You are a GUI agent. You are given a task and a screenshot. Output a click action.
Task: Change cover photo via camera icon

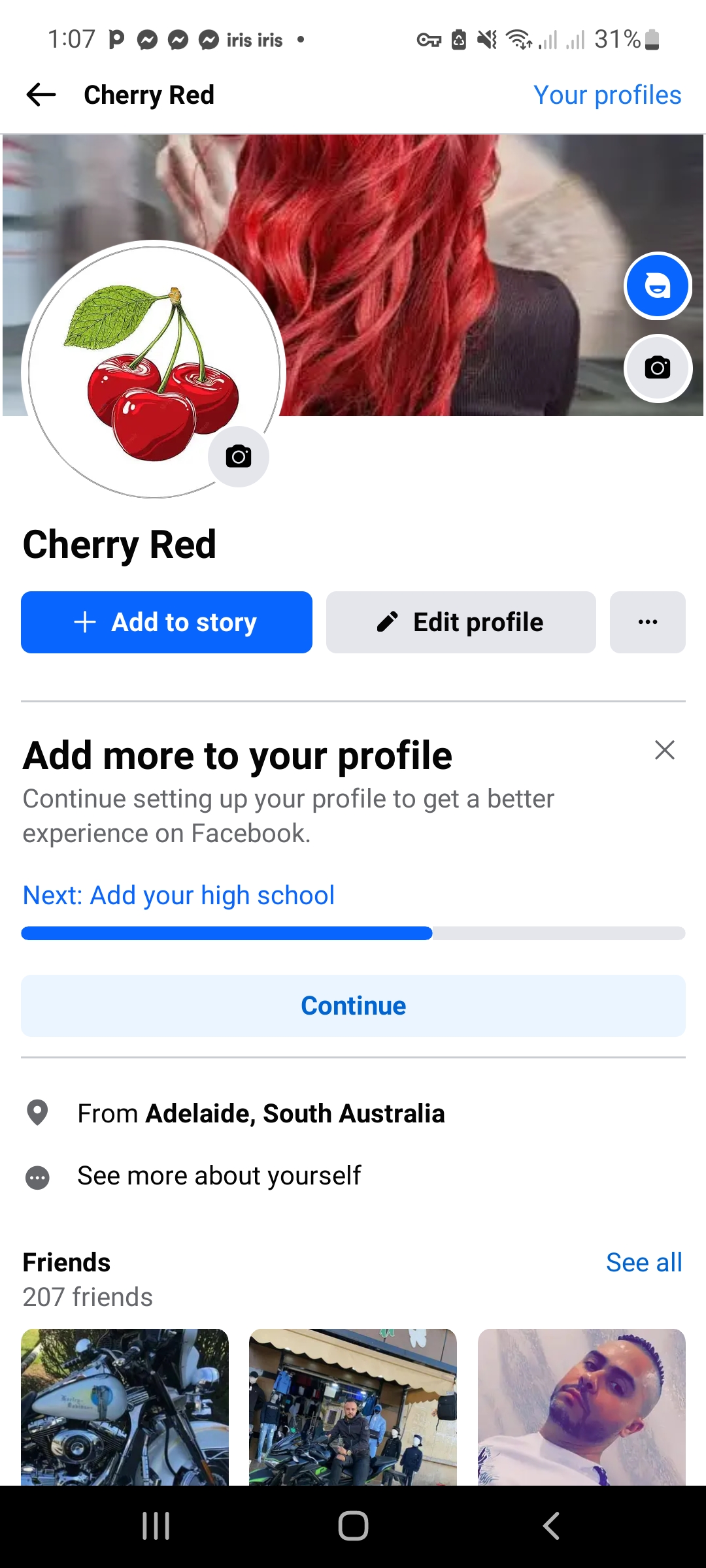tap(658, 368)
